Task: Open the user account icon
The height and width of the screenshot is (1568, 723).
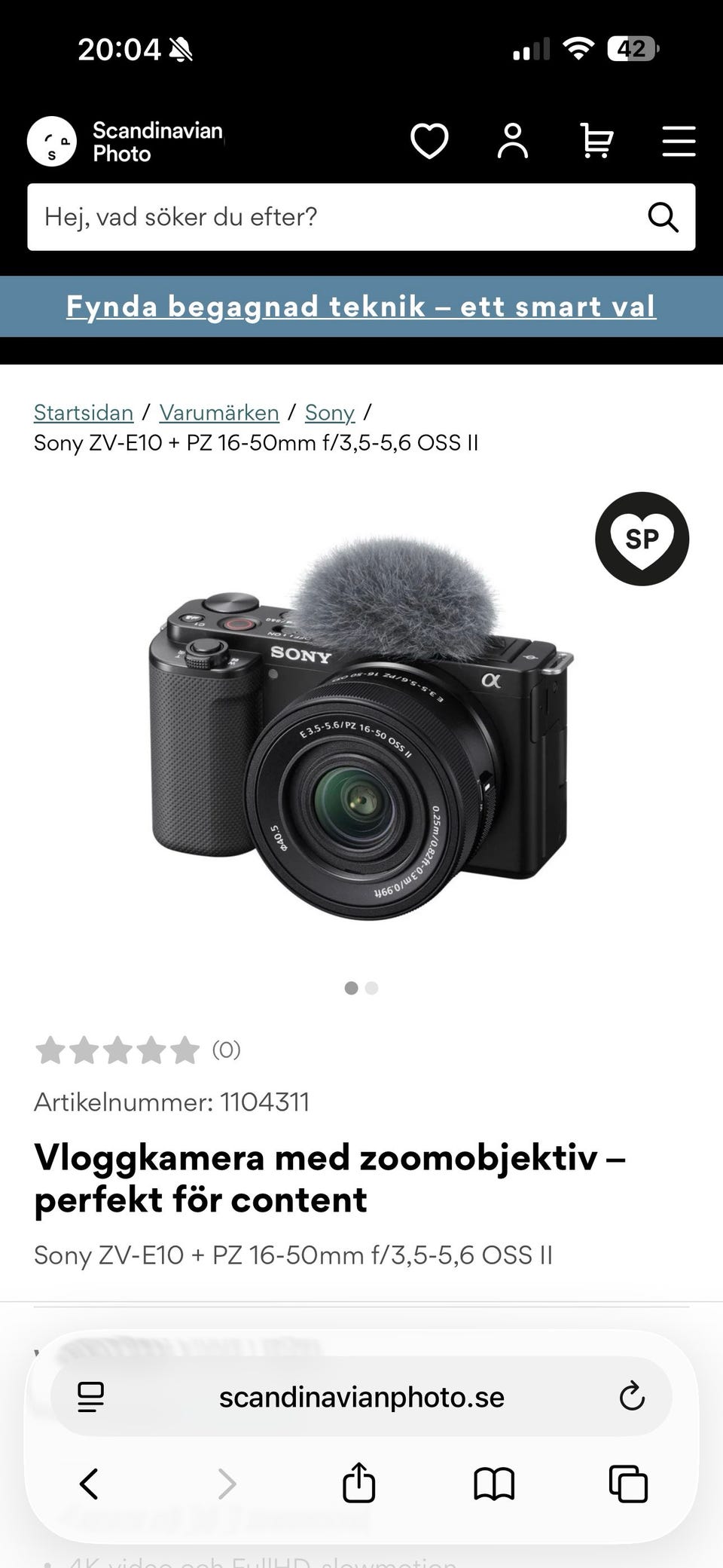Action: 513,141
